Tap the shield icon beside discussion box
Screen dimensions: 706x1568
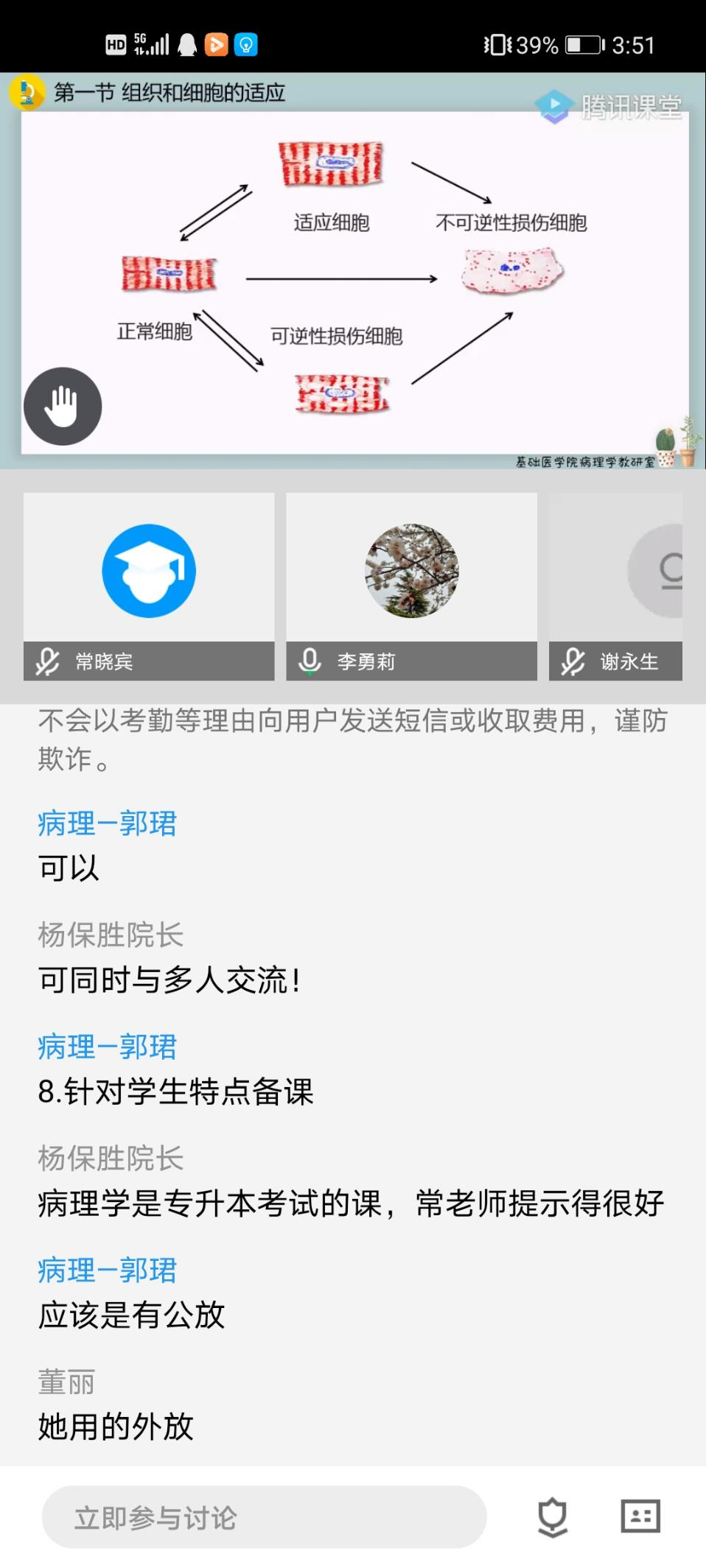point(553,1517)
